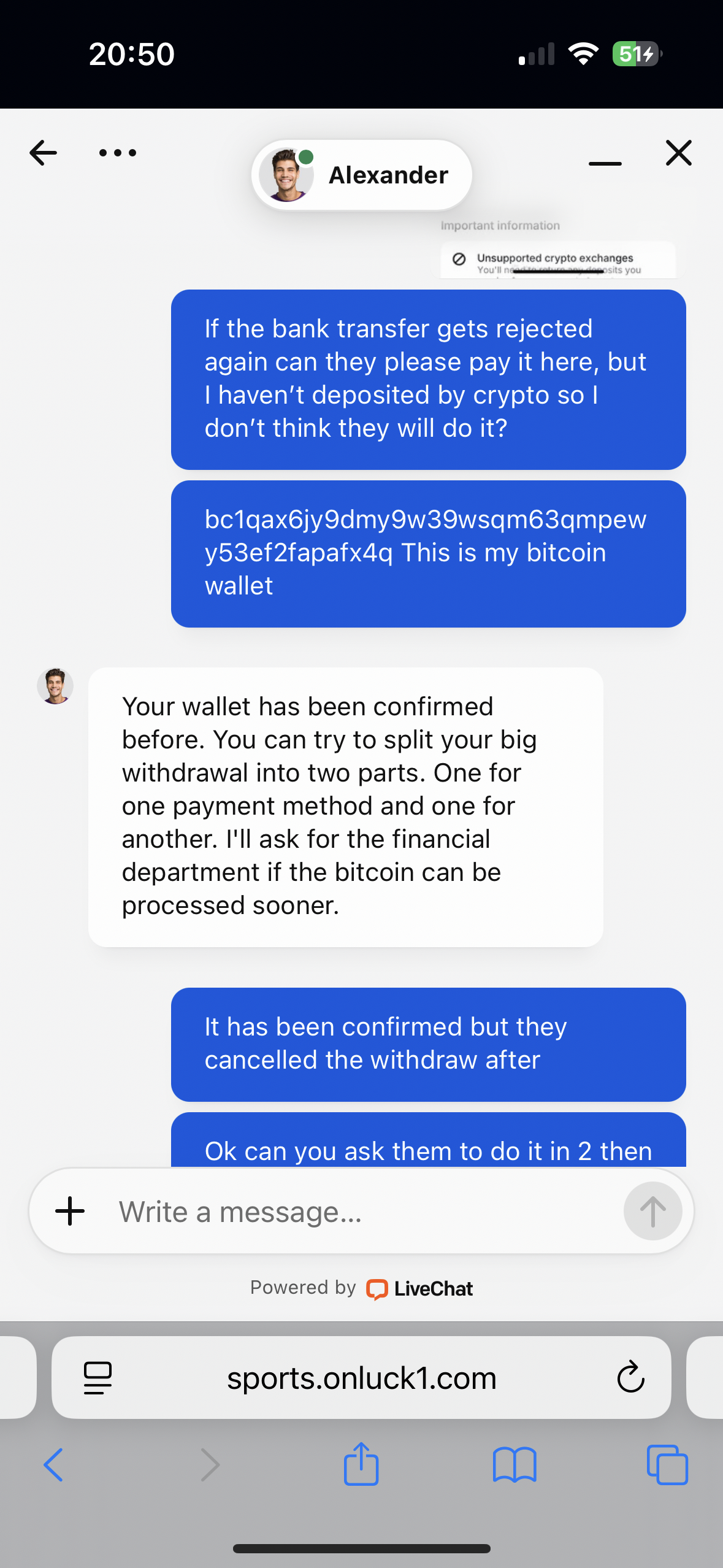
Task: Minimize the chat window
Action: tap(605, 163)
